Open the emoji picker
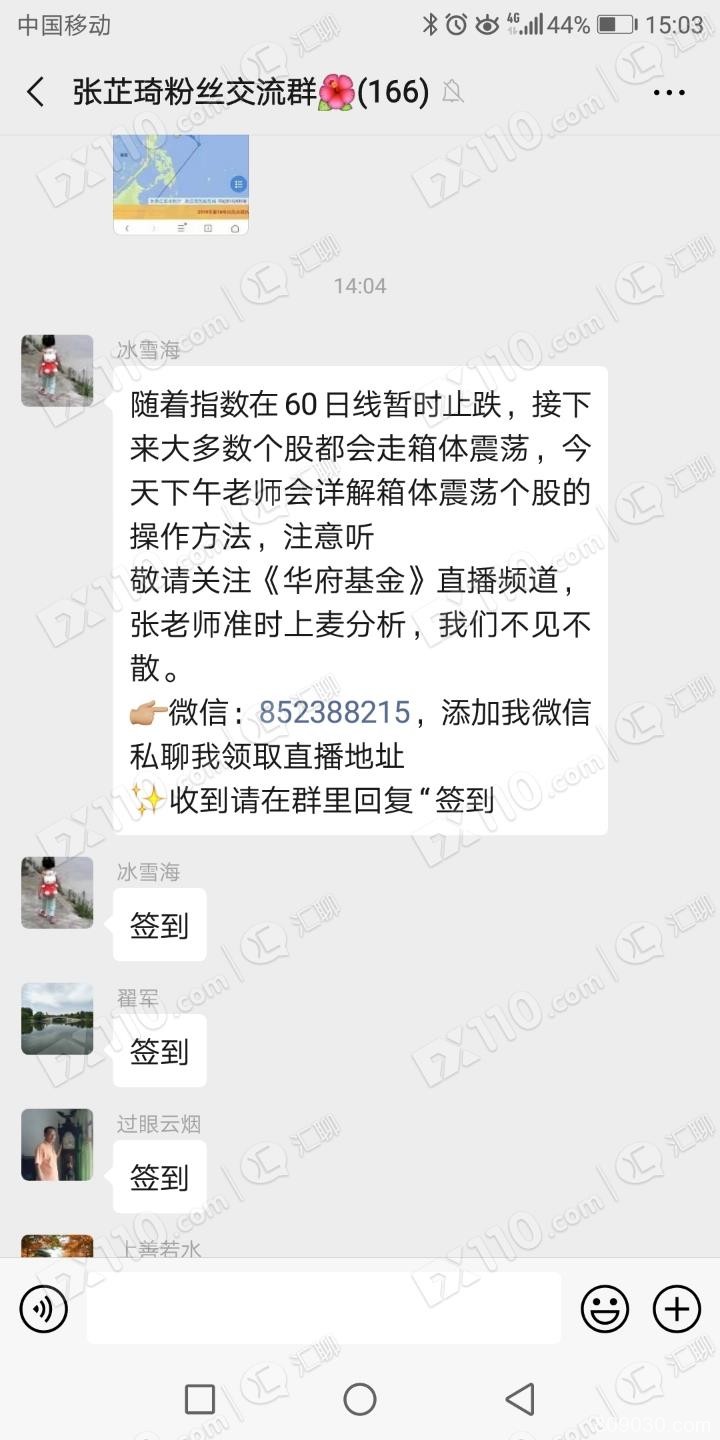The height and width of the screenshot is (1440, 720). pyautogui.click(x=605, y=1309)
